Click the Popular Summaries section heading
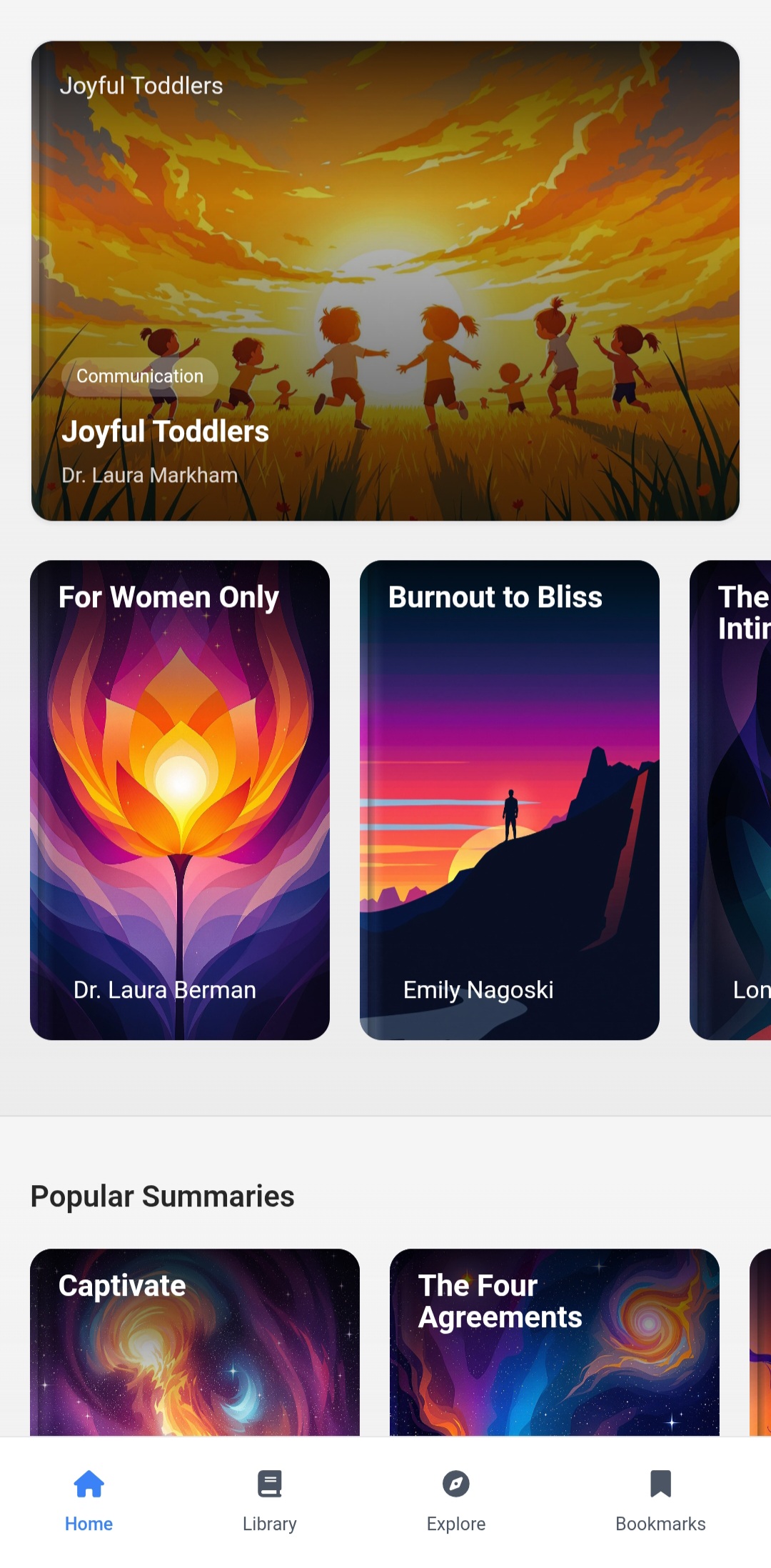 [163, 1196]
